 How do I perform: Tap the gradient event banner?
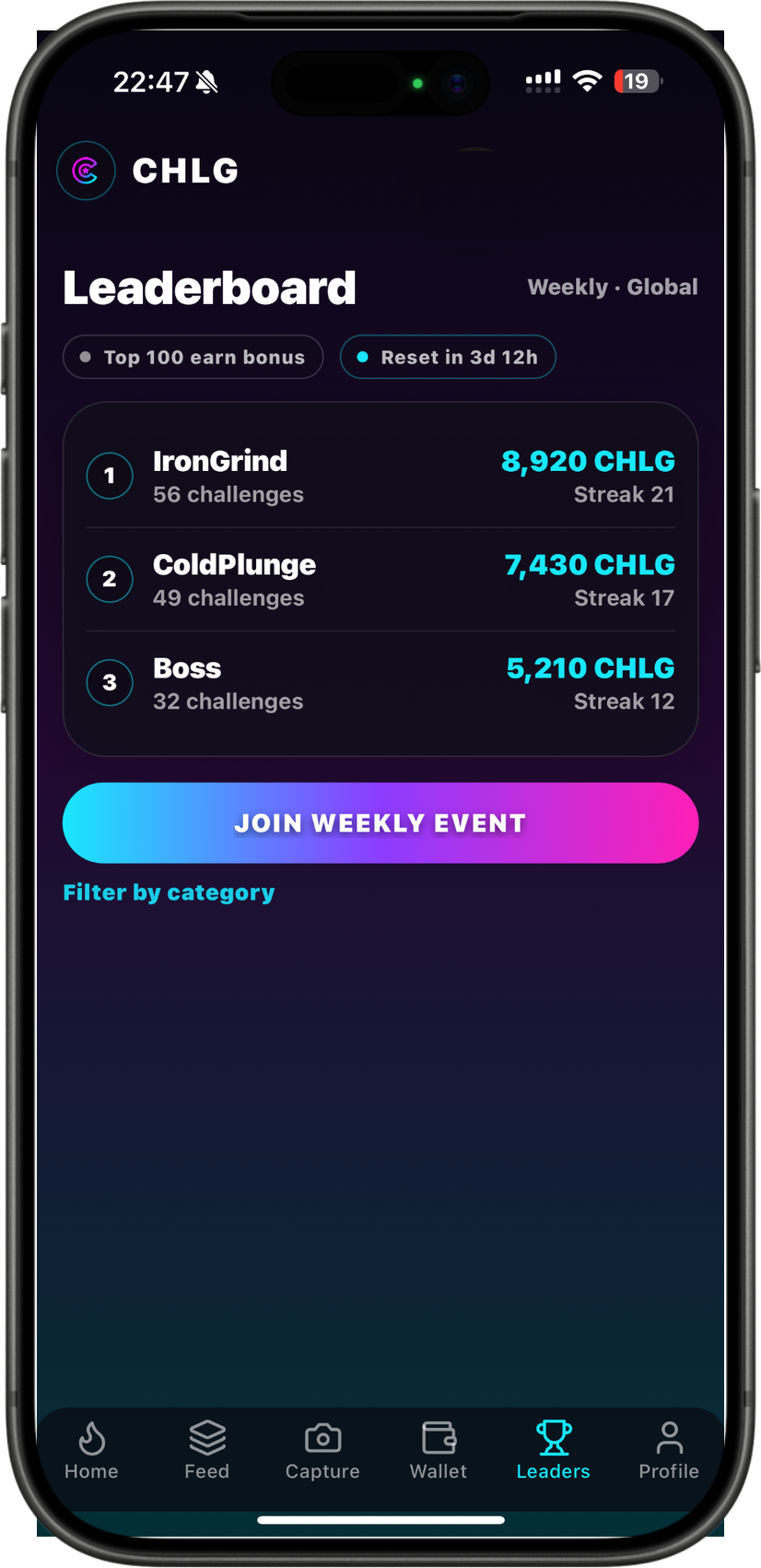[380, 823]
